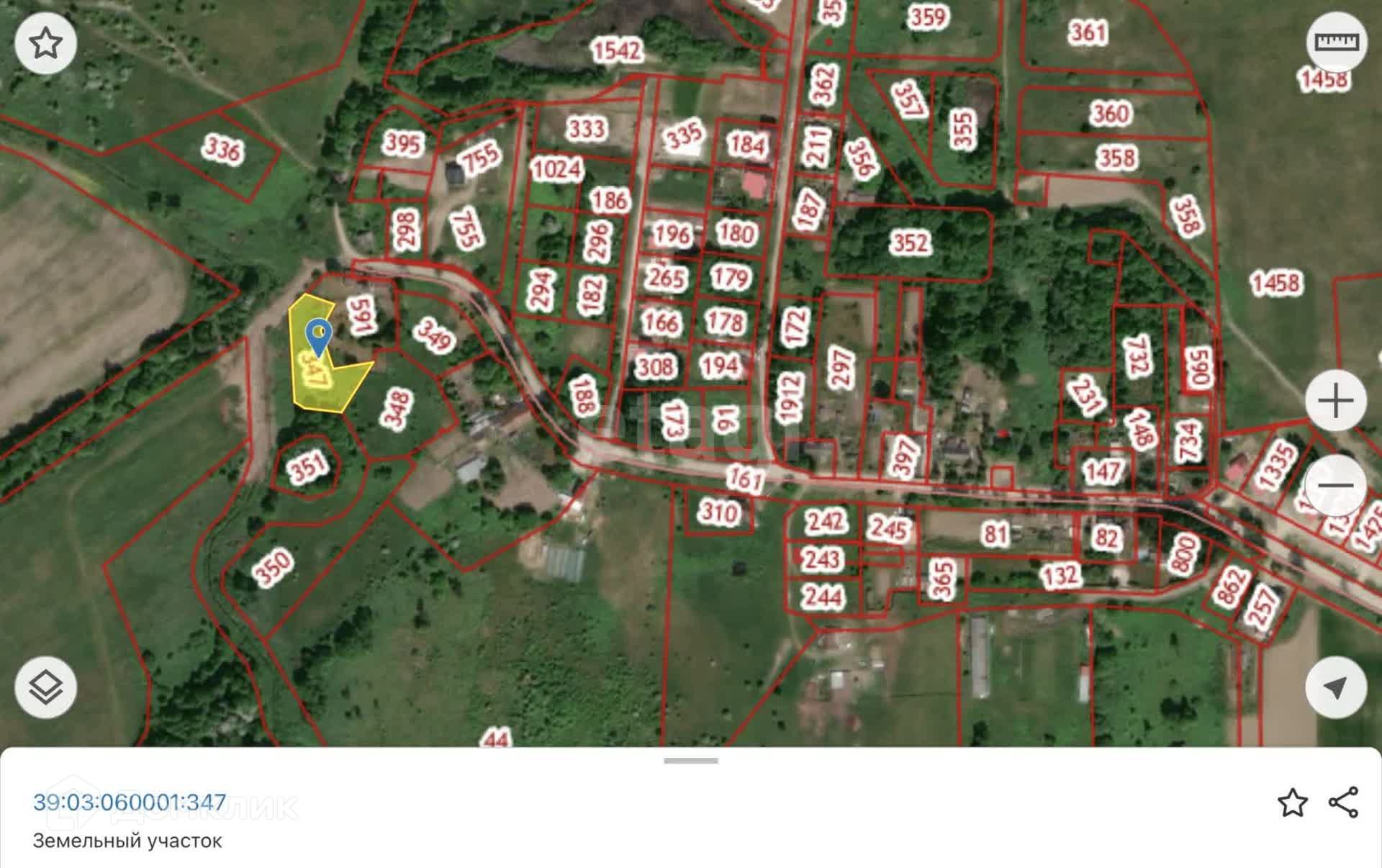Zoom in on the map
Viewport: 1382px width, 868px height.
click(1336, 401)
